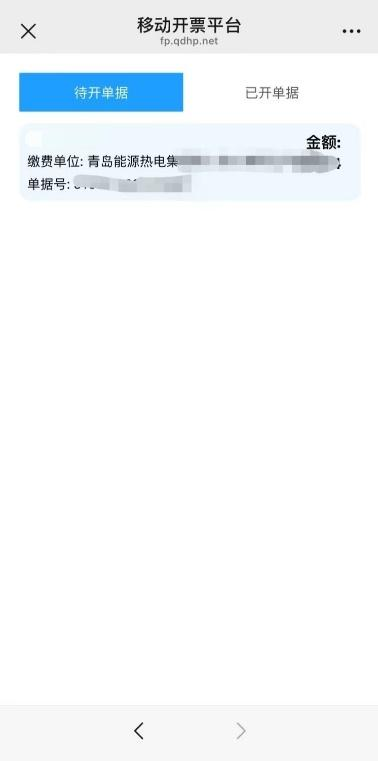
Task: Go back with the browser back arrow
Action: point(139,730)
